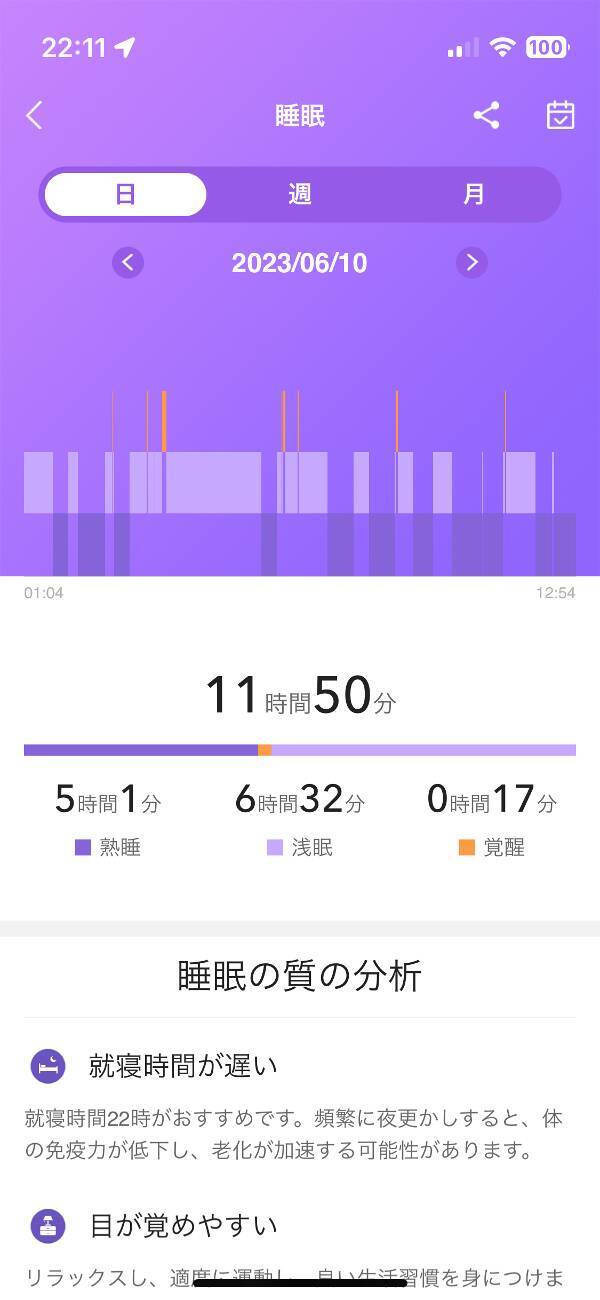Select the 日 view tab

click(x=126, y=194)
